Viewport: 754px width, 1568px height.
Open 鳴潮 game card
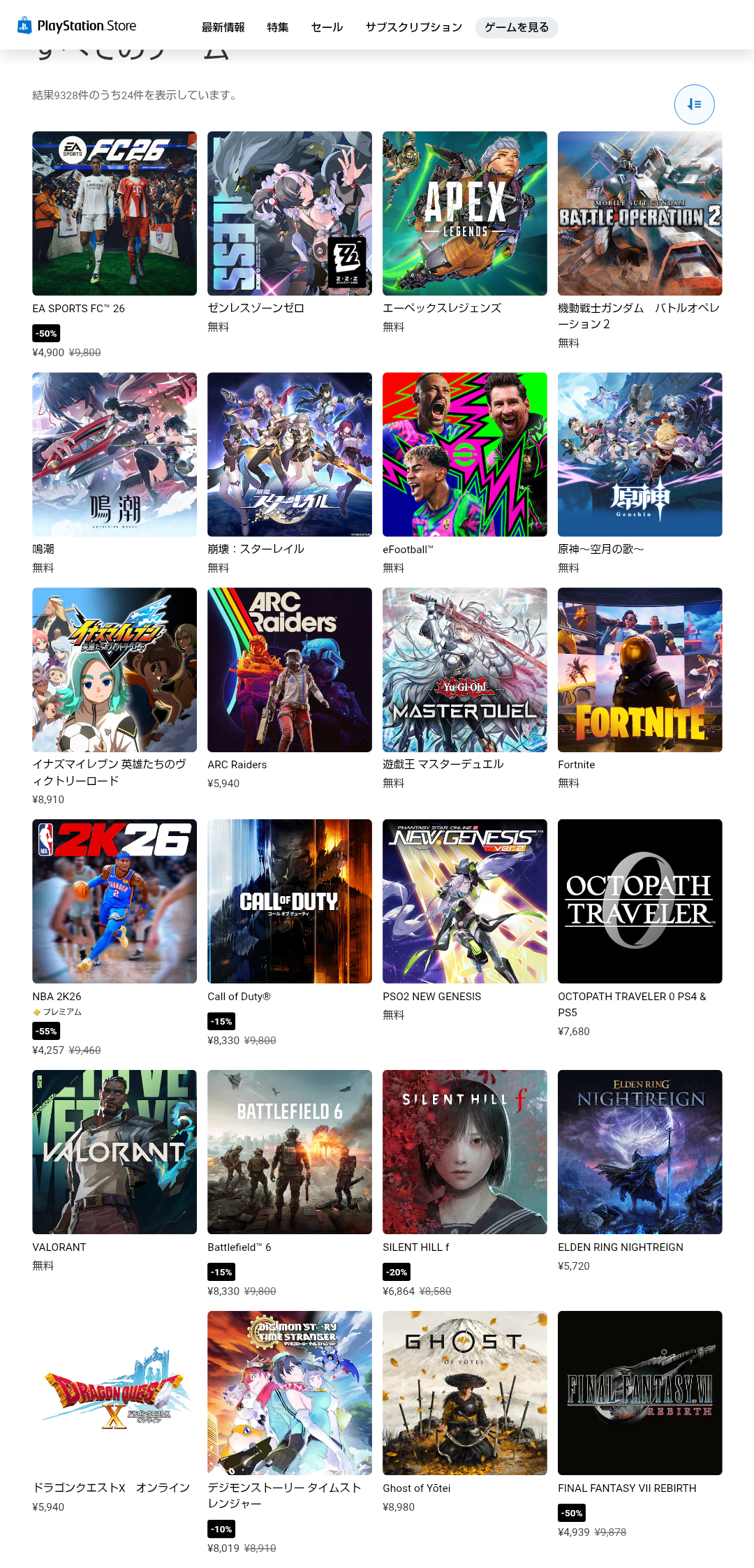[114, 454]
